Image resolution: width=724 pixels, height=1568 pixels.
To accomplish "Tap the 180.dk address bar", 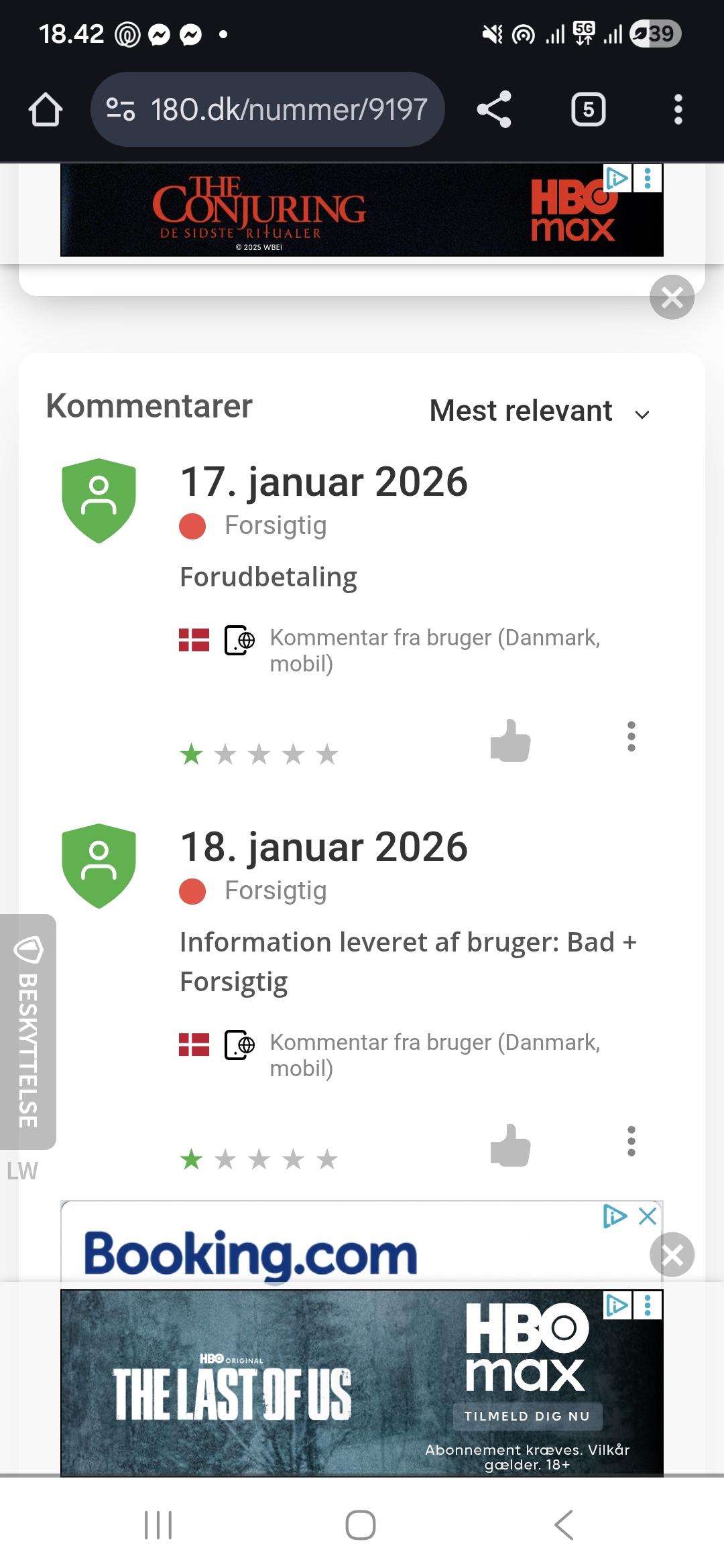I will click(268, 109).
